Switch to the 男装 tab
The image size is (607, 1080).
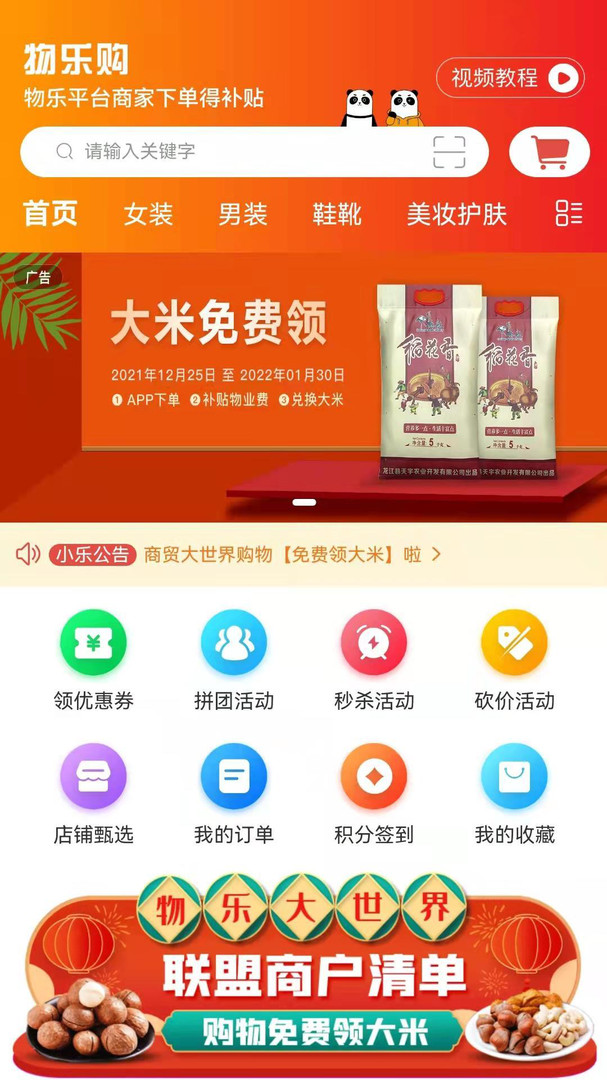[243, 214]
